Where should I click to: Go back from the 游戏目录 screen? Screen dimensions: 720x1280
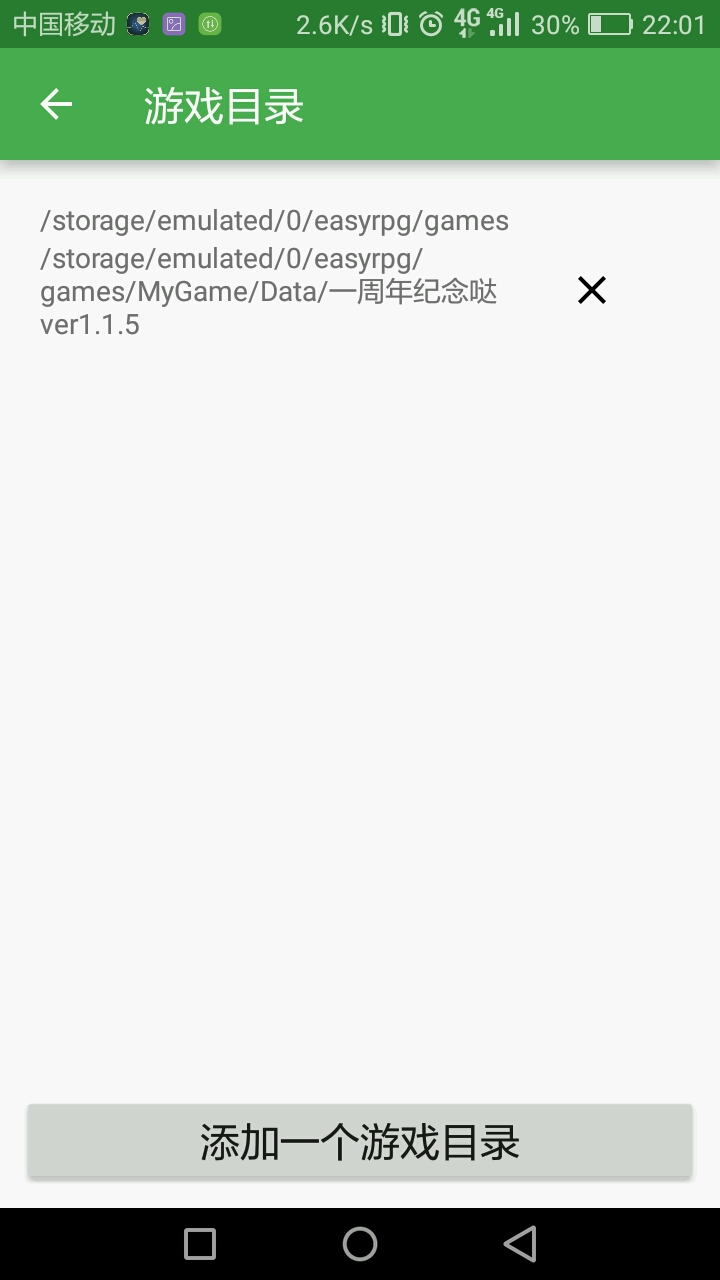[x=56, y=104]
